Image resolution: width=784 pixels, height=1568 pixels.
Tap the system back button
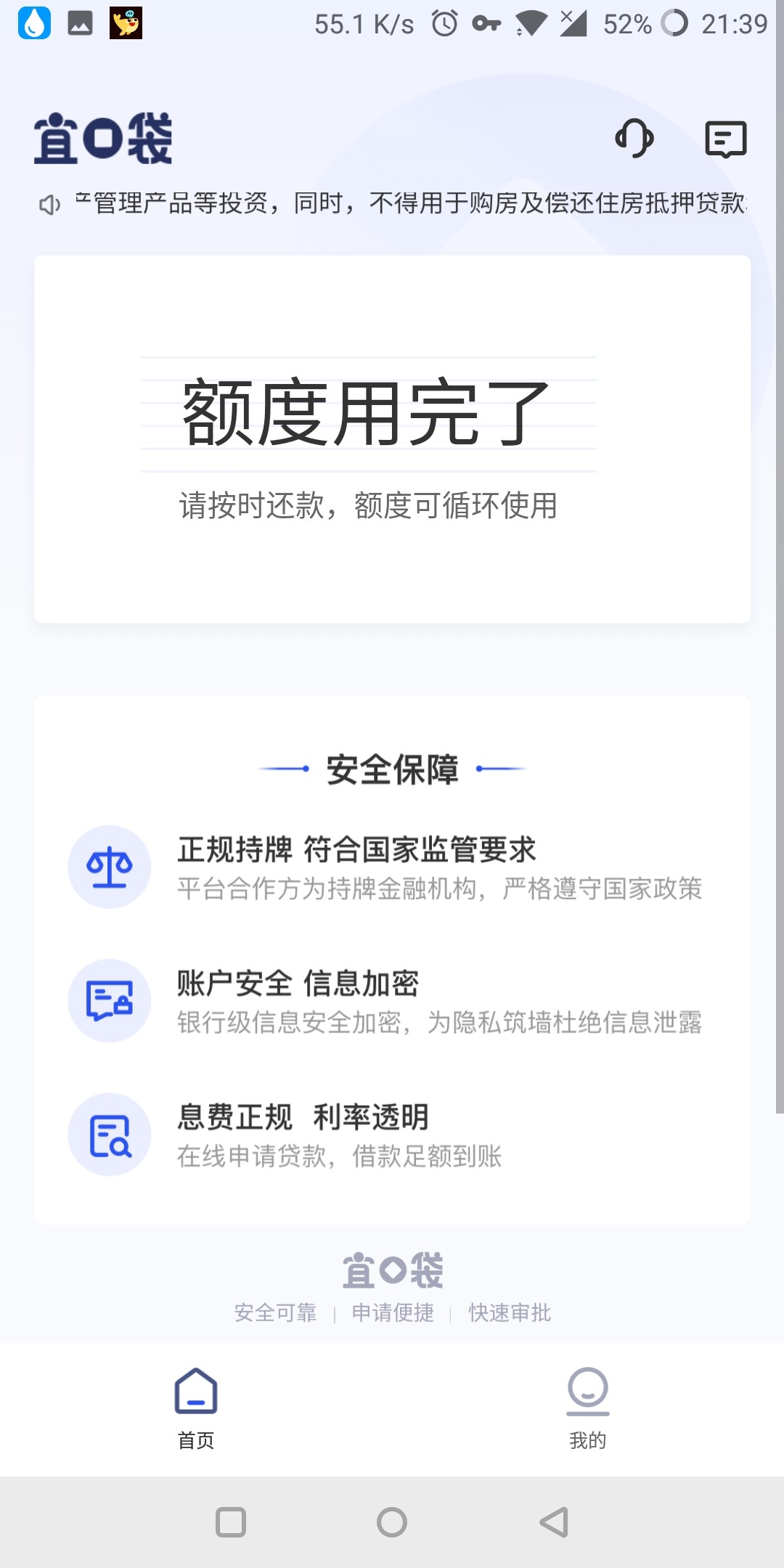pyautogui.click(x=554, y=1522)
